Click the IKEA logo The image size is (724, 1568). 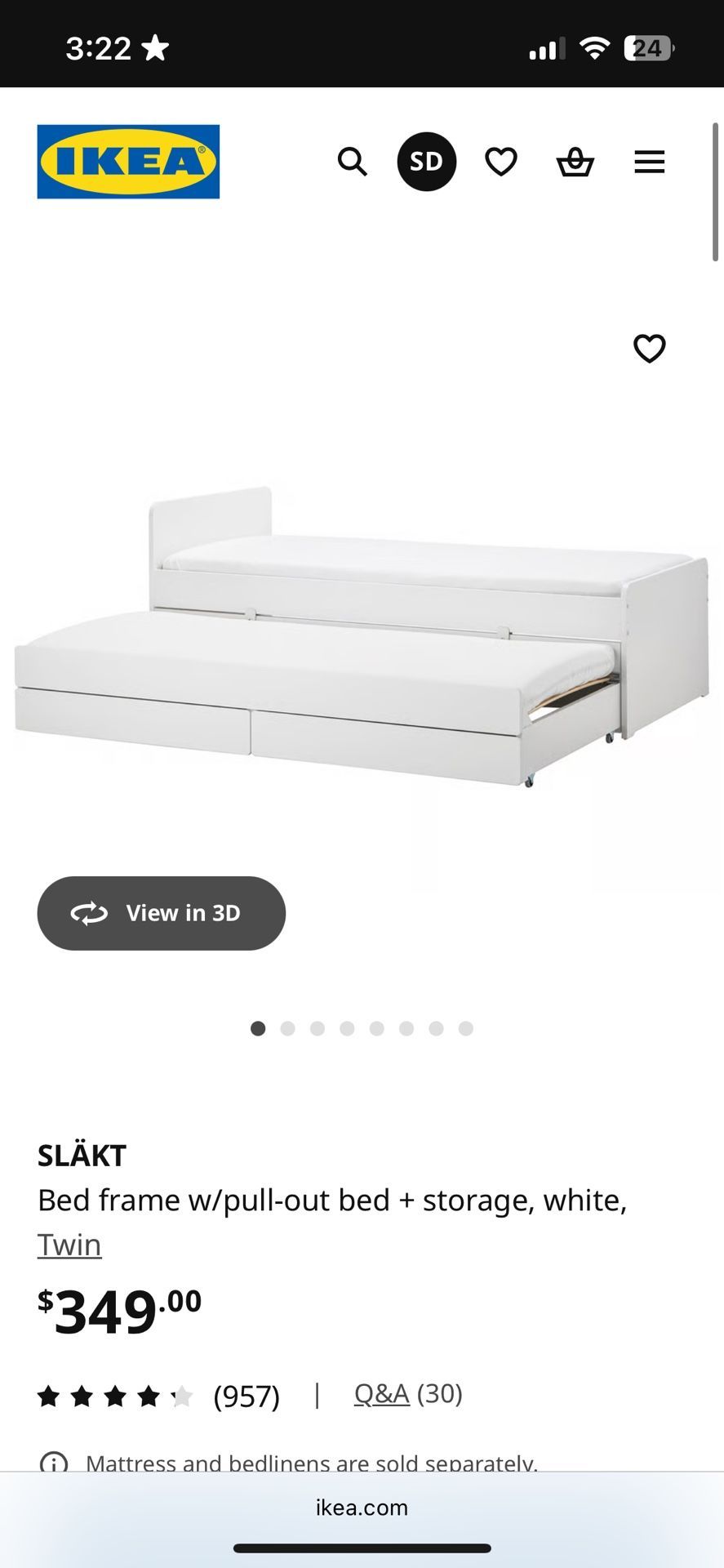pos(127,161)
